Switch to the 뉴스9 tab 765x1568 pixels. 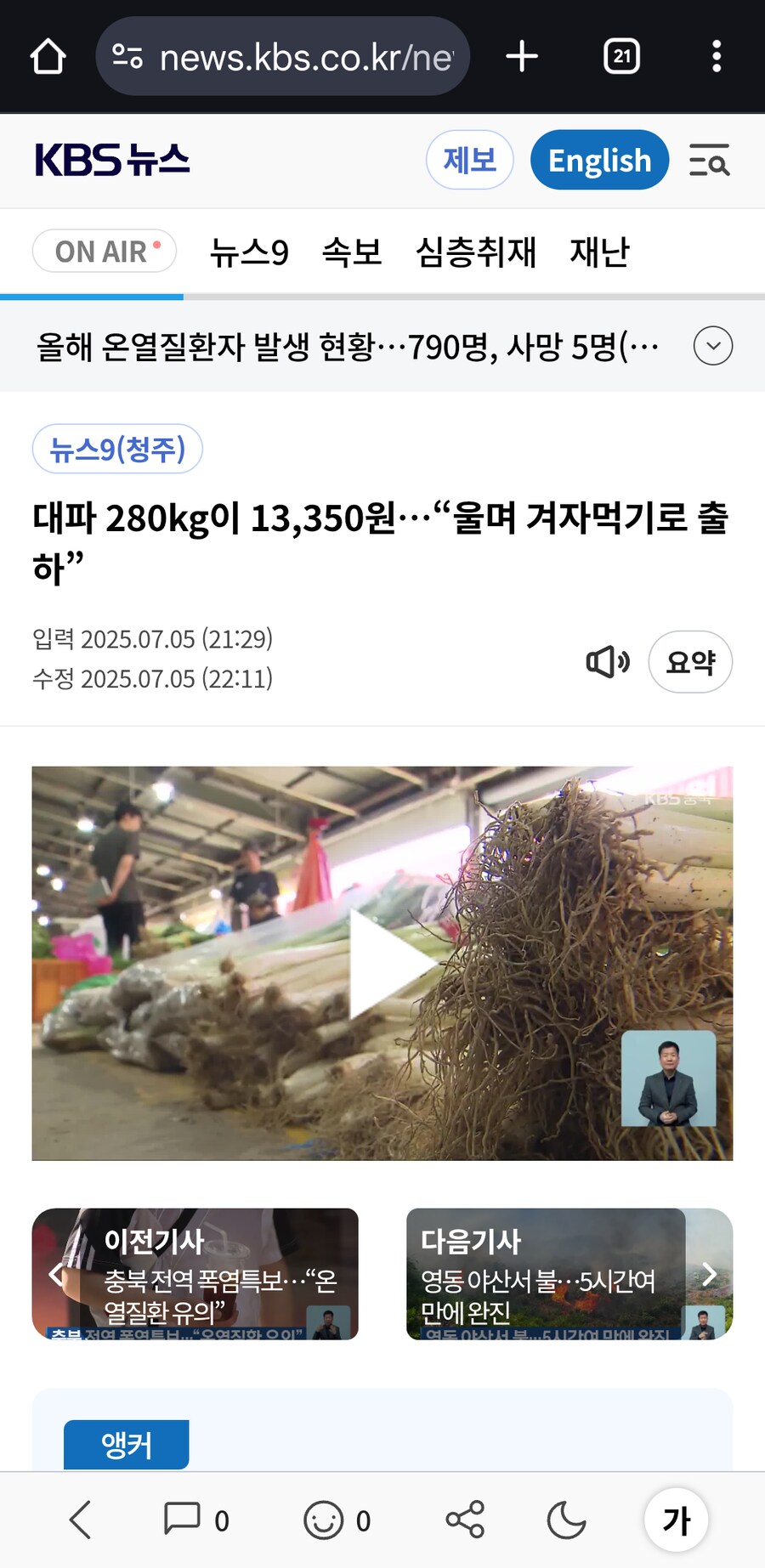[249, 252]
